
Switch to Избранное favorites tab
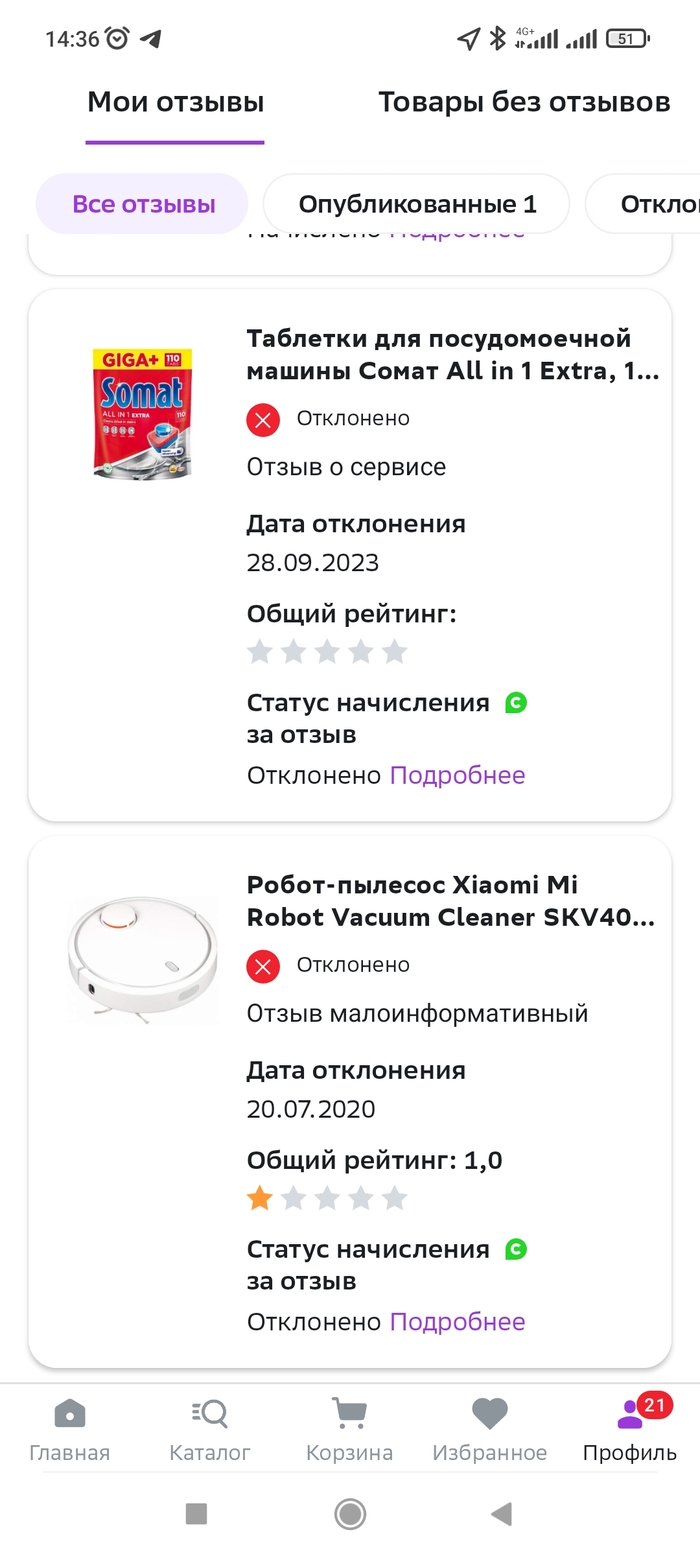489,1430
